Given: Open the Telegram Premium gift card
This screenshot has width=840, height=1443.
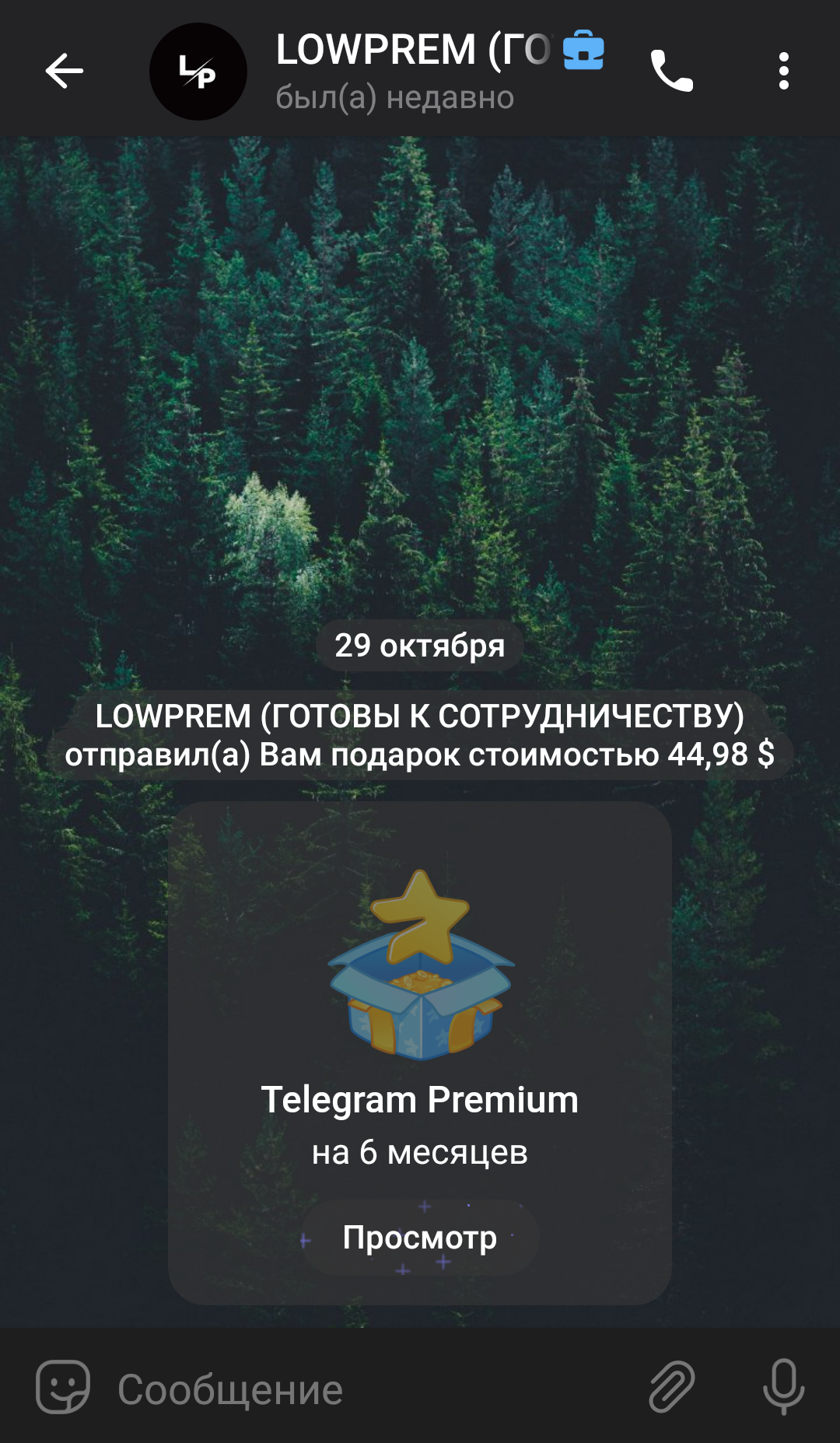Looking at the screenshot, I should click(420, 1053).
